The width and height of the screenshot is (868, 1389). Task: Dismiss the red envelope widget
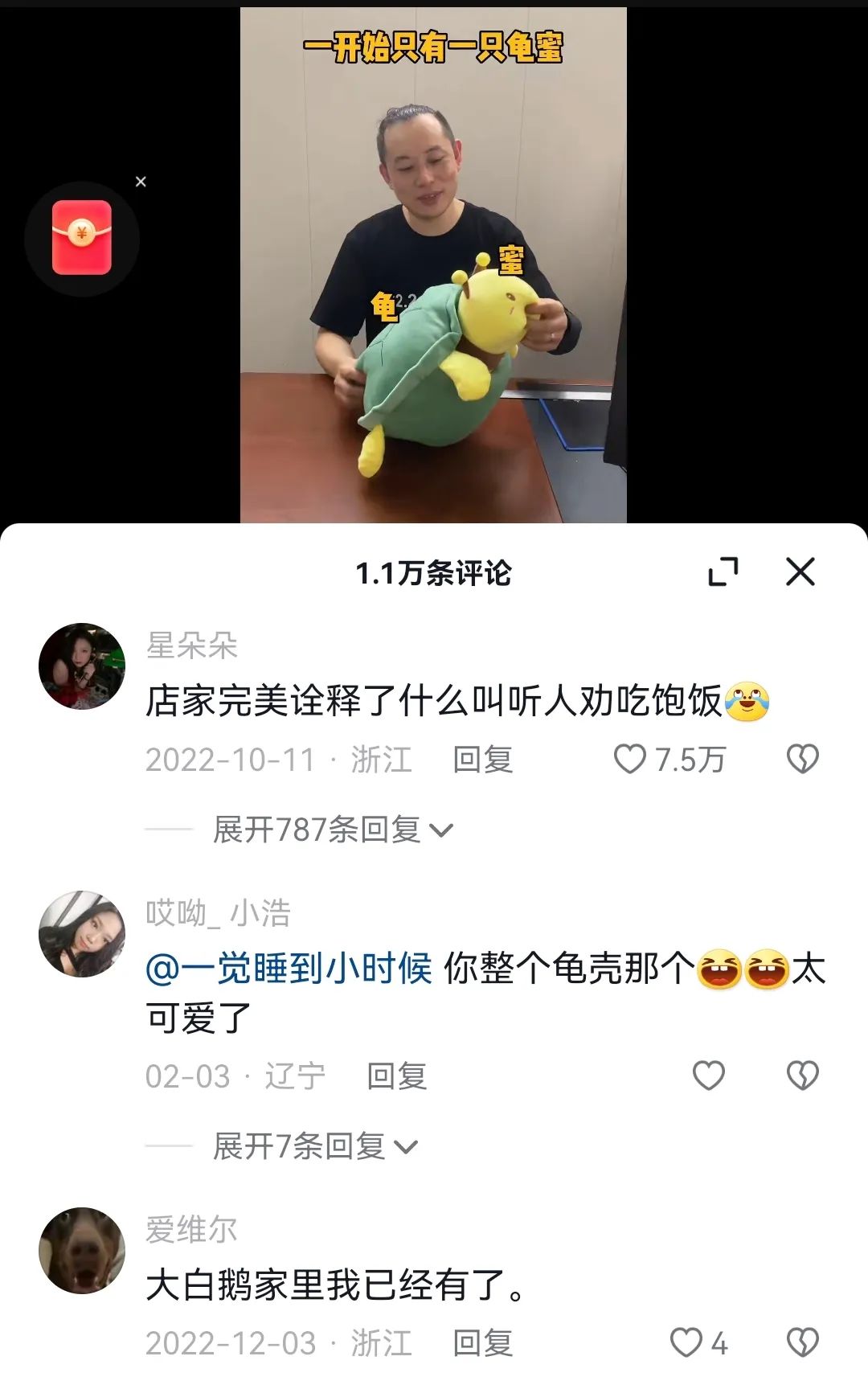(x=141, y=182)
